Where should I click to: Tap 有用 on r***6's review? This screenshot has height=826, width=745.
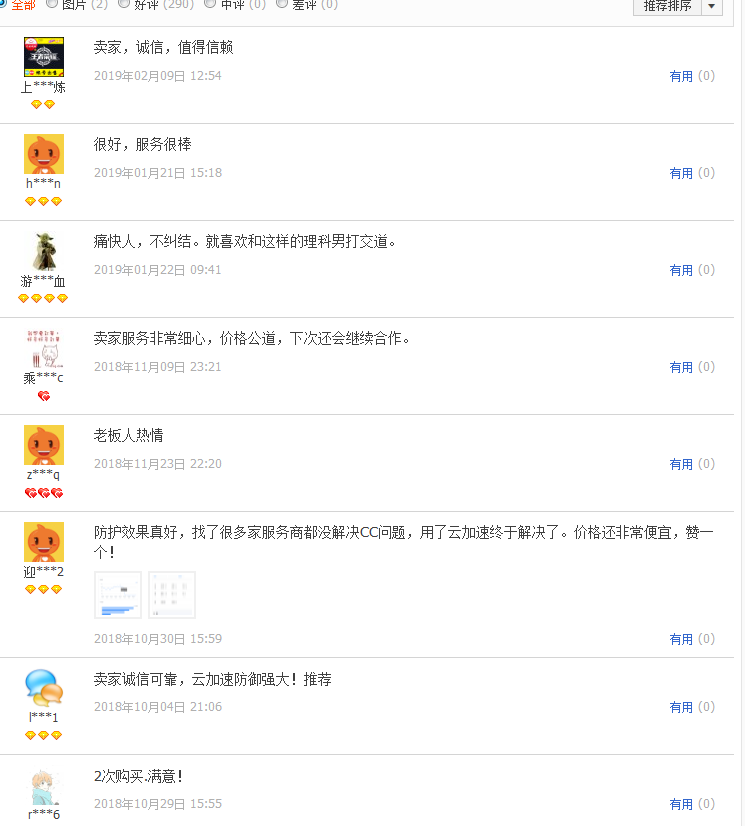click(x=681, y=804)
